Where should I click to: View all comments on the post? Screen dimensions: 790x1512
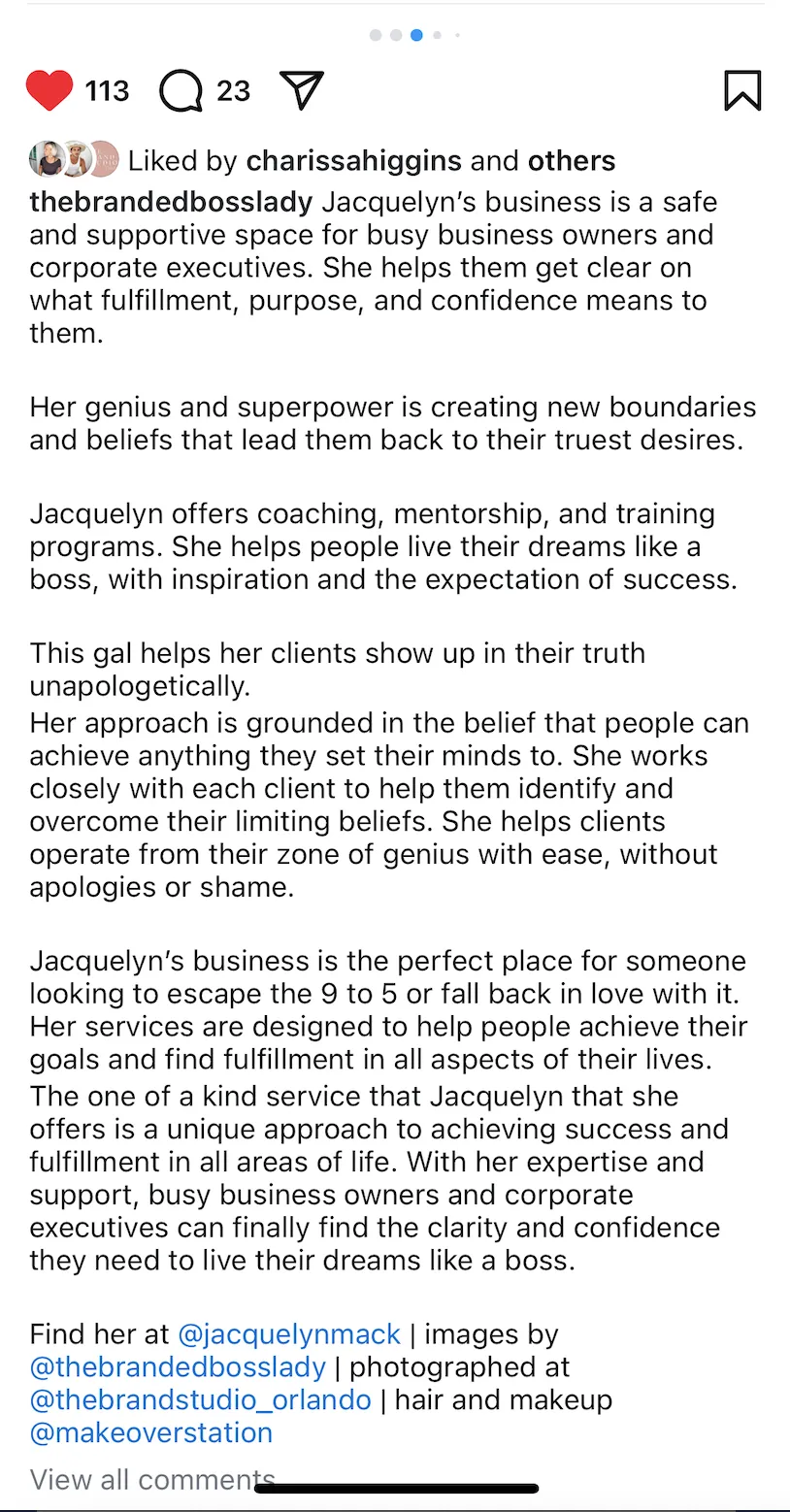click(152, 1479)
